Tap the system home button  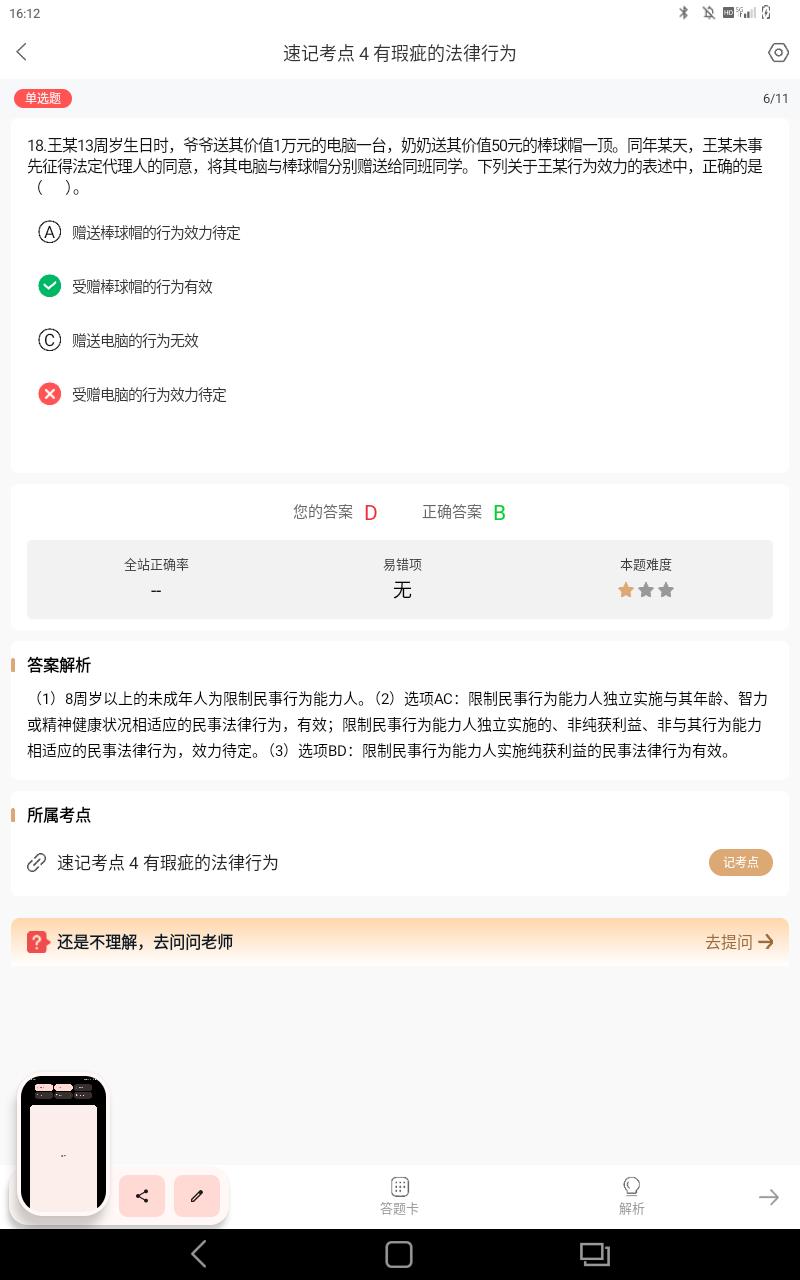coord(399,1254)
